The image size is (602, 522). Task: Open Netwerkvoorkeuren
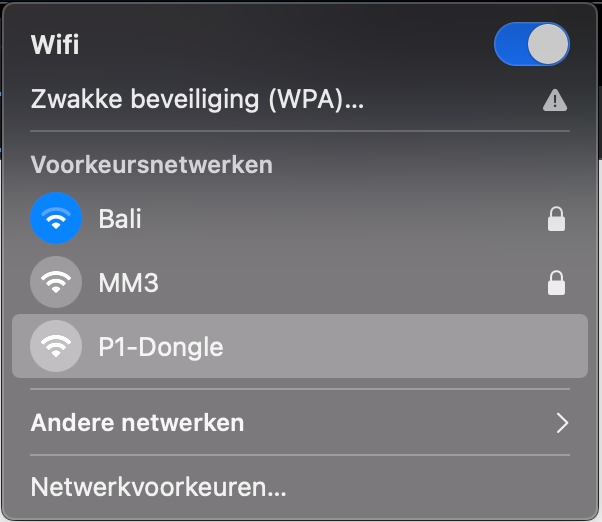point(159,487)
